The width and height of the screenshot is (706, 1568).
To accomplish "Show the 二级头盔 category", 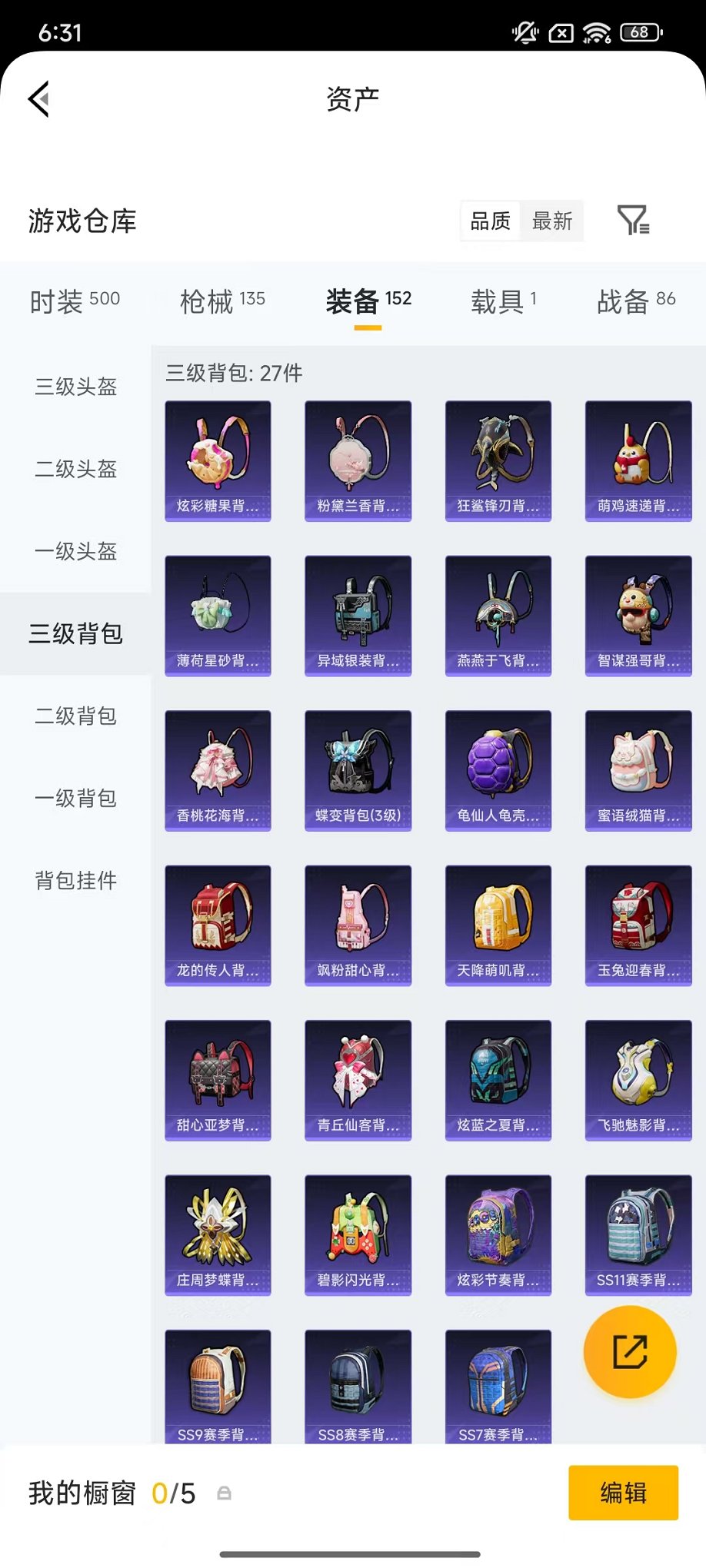I will pos(75,469).
